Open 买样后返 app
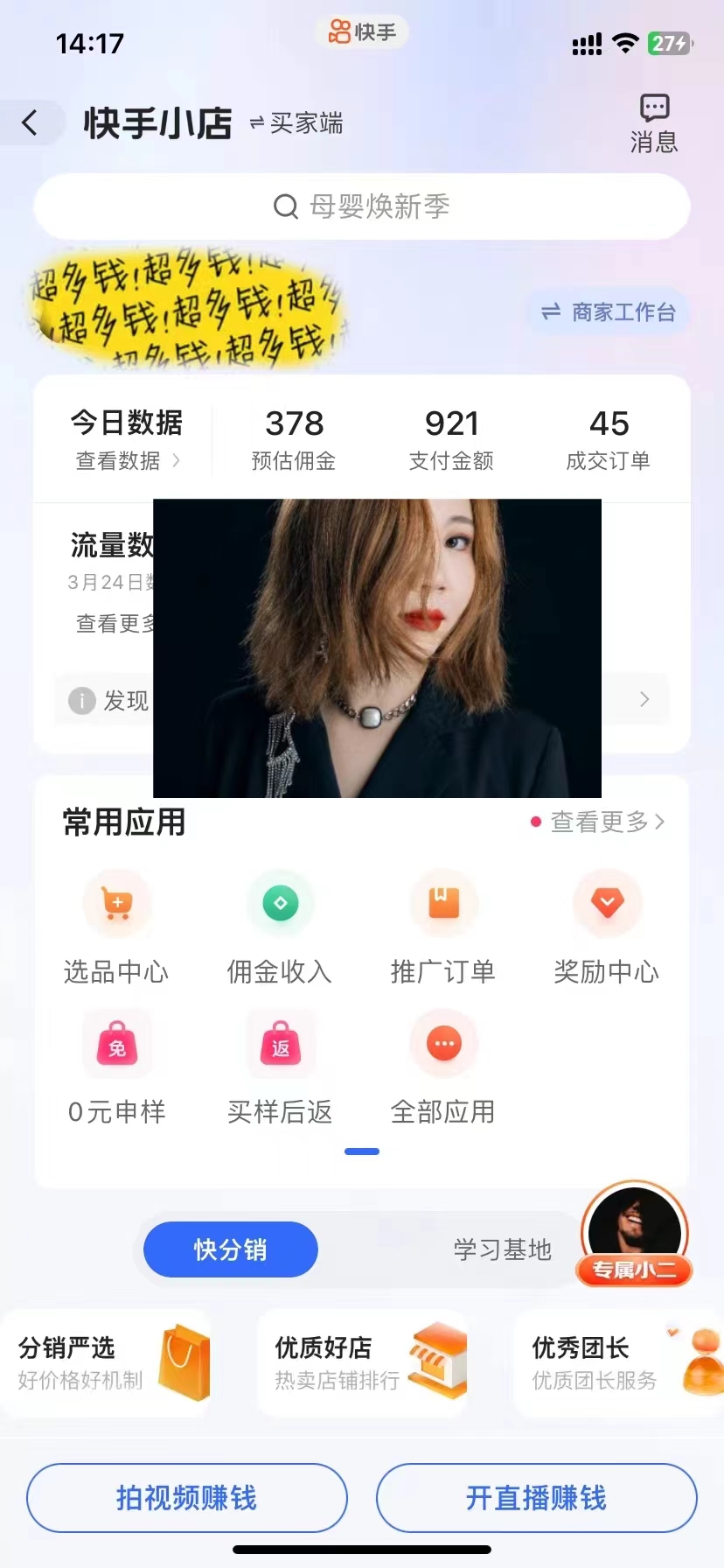 (x=280, y=1067)
